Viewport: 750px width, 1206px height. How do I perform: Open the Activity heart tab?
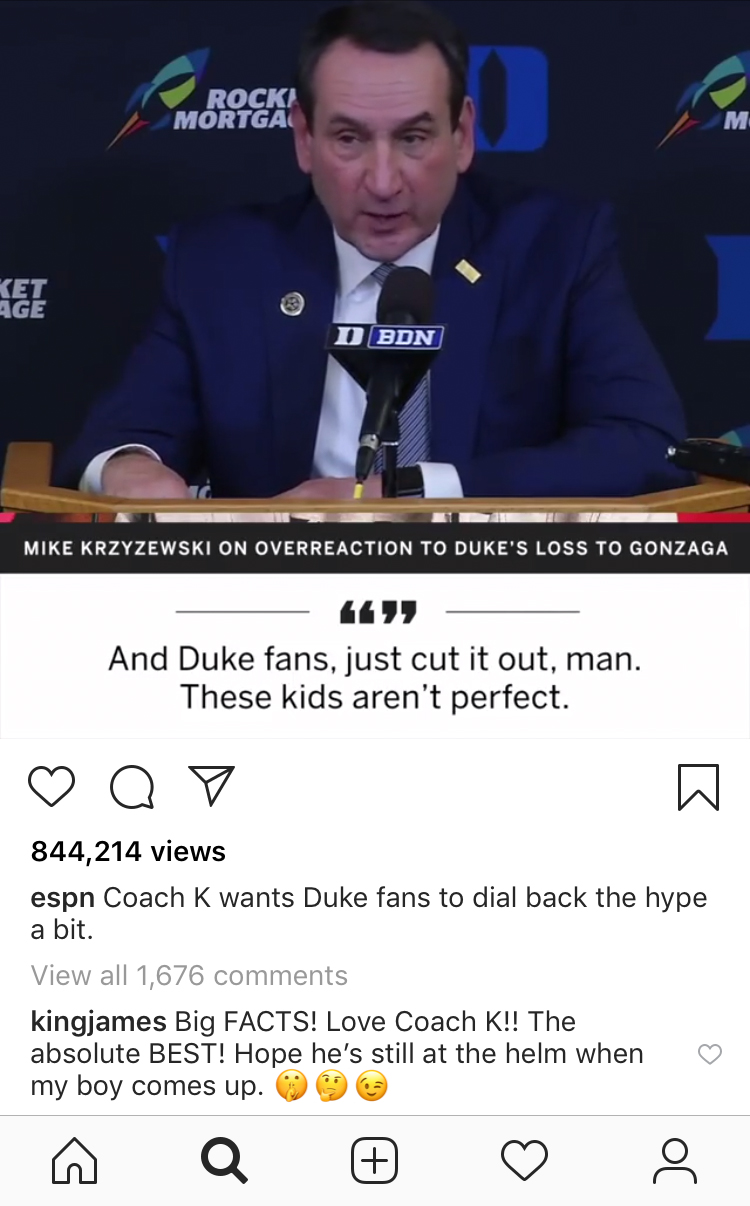coord(524,1161)
